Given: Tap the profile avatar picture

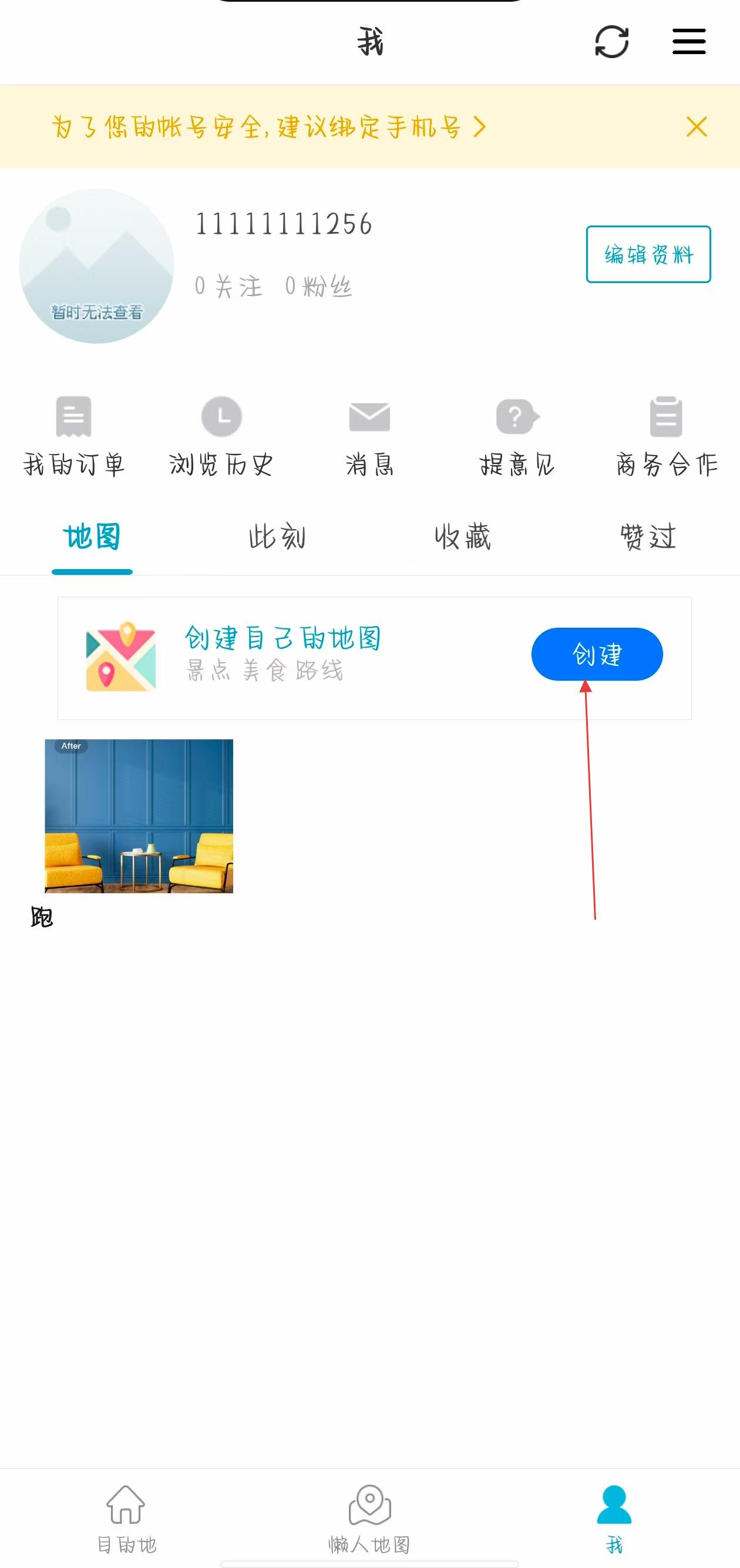Looking at the screenshot, I should (97, 266).
